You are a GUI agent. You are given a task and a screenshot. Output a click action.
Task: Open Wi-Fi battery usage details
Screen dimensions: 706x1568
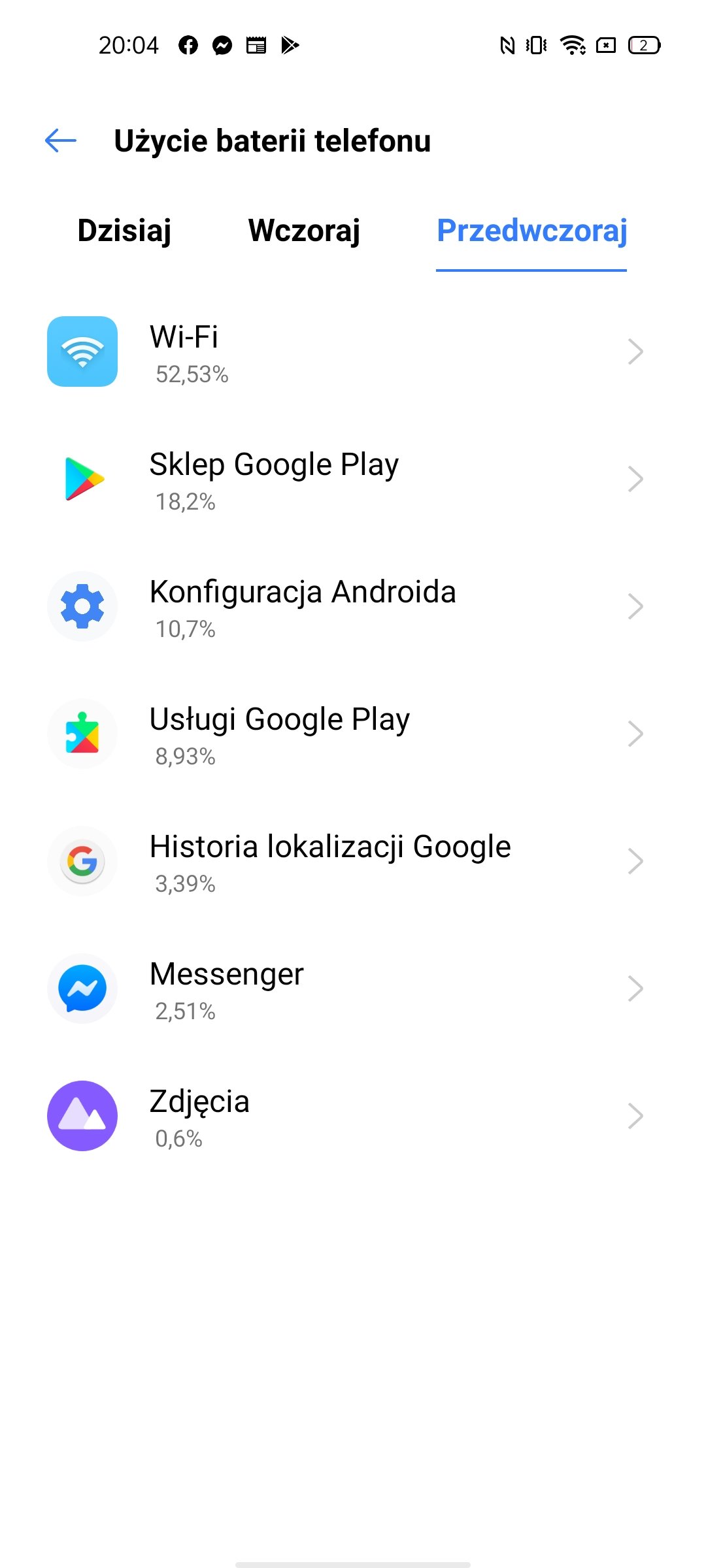coord(353,351)
